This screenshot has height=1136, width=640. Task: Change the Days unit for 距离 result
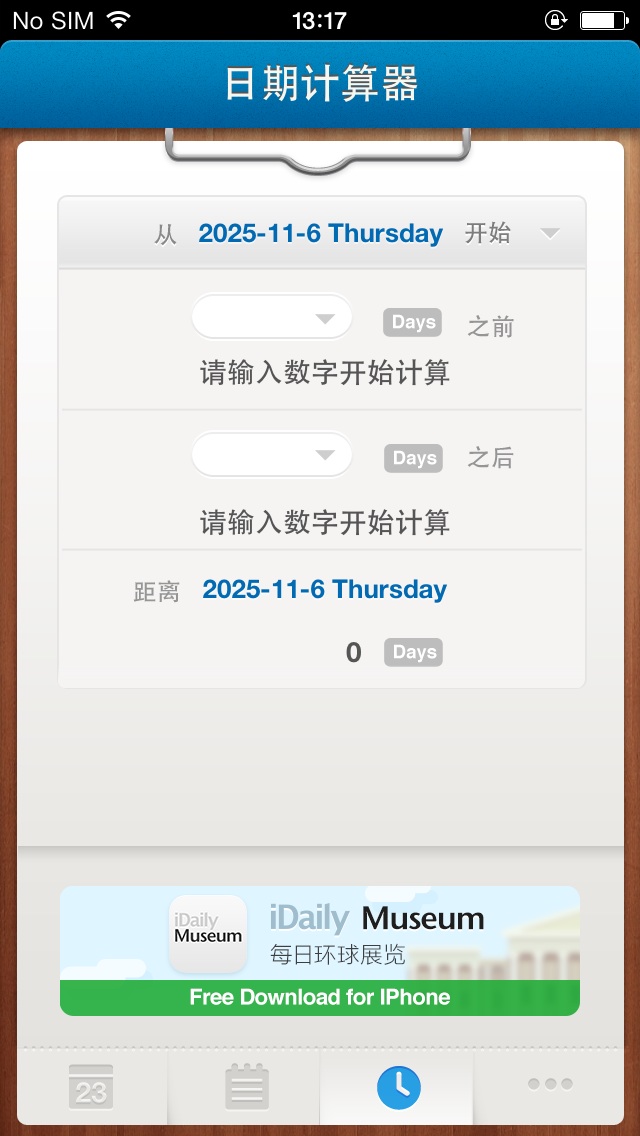(413, 652)
